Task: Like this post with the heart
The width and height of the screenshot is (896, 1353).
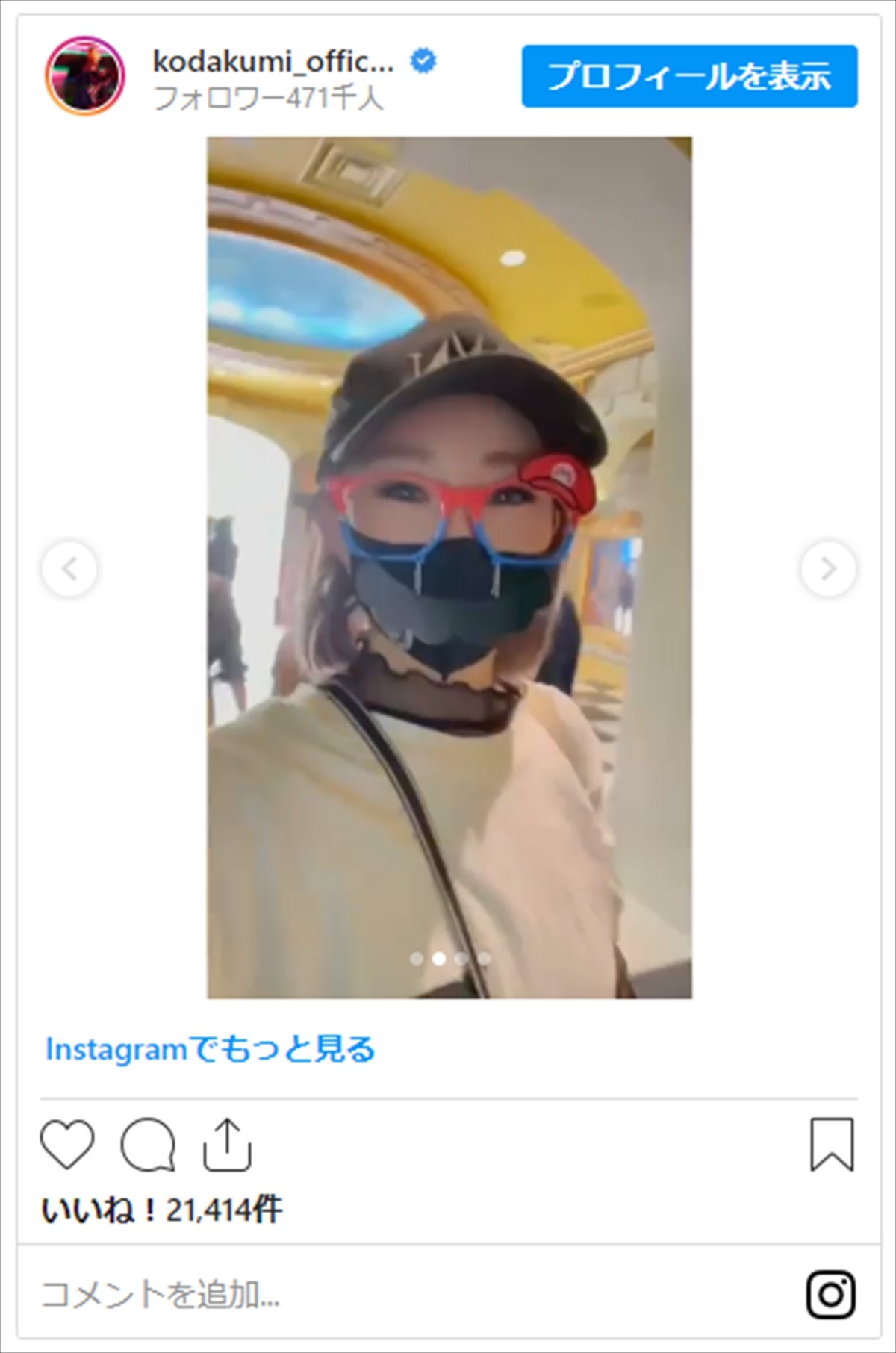Action: tap(67, 1145)
